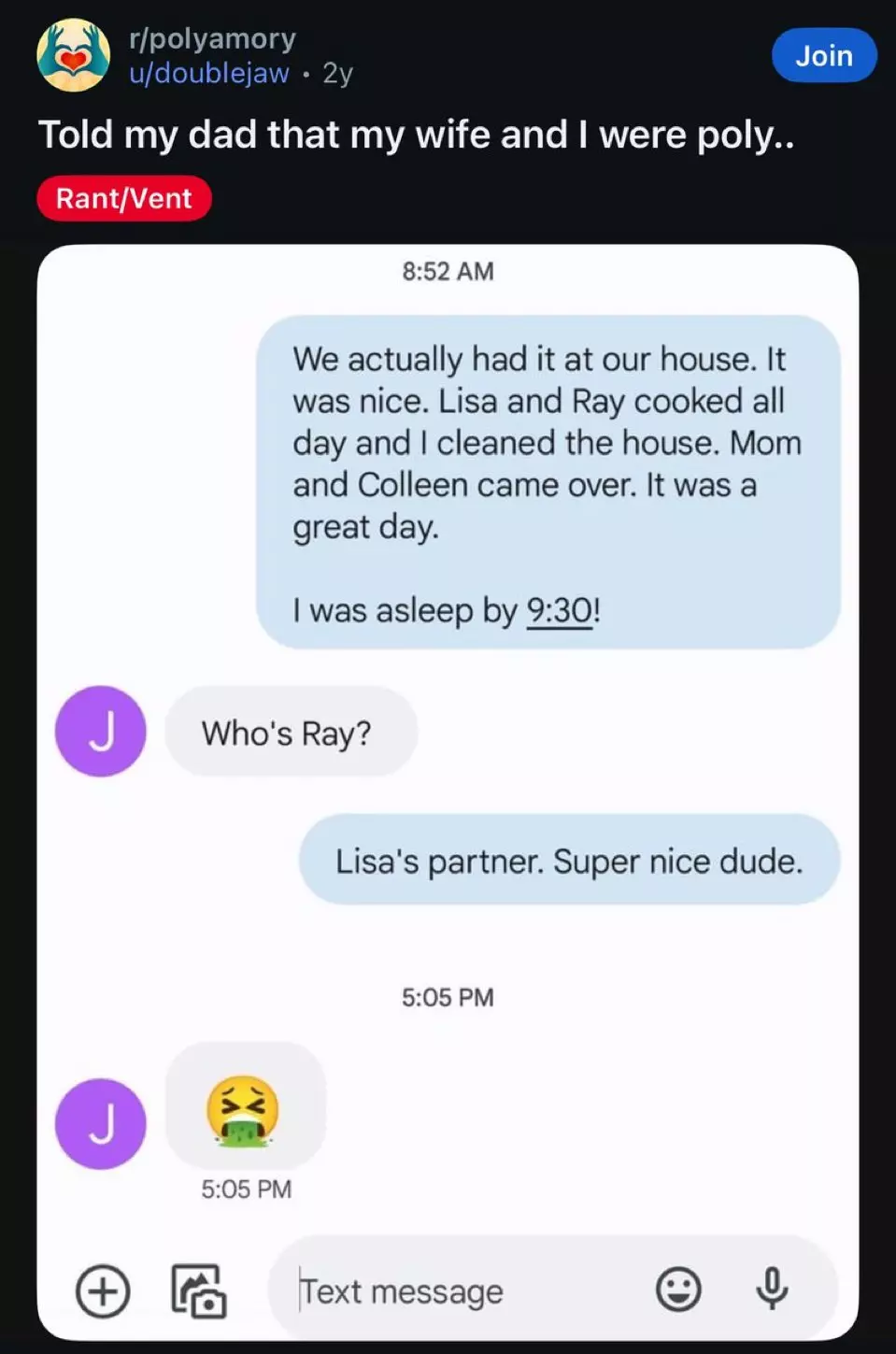Open the r/polyamory subreddit link
This screenshot has width=896, height=1354.
(x=212, y=38)
